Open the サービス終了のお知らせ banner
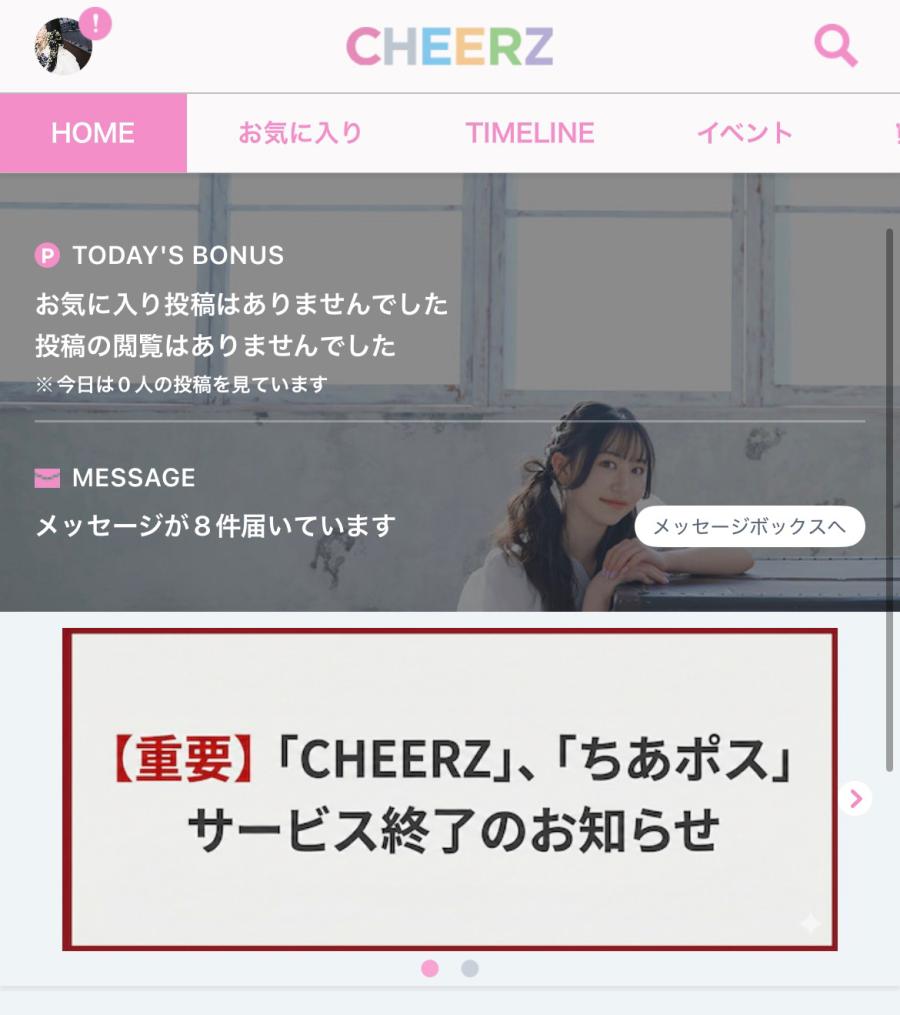The width and height of the screenshot is (900, 1015). coord(450,789)
